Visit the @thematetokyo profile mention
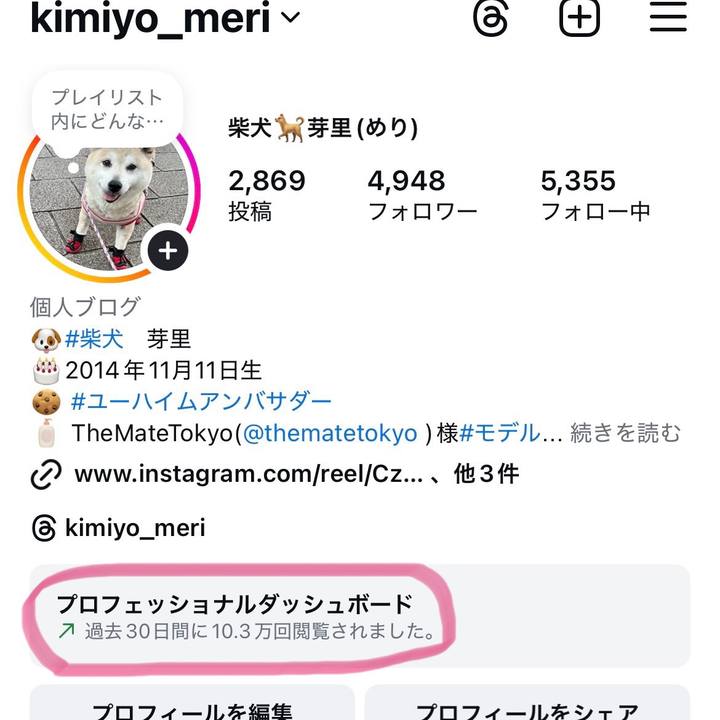The height and width of the screenshot is (720, 720). coord(330,434)
